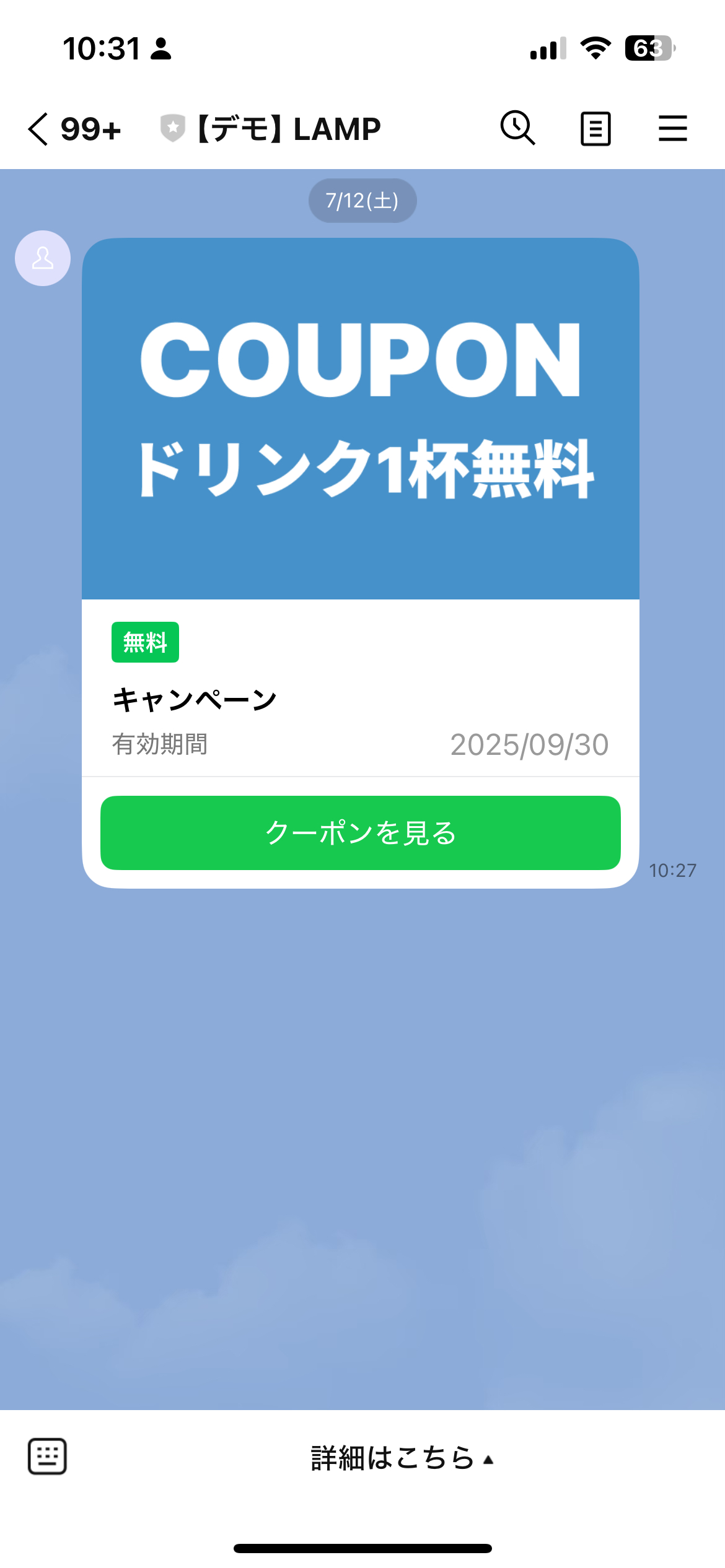Open the hamburger menu
This screenshot has height=1568, width=725.
tap(672, 129)
